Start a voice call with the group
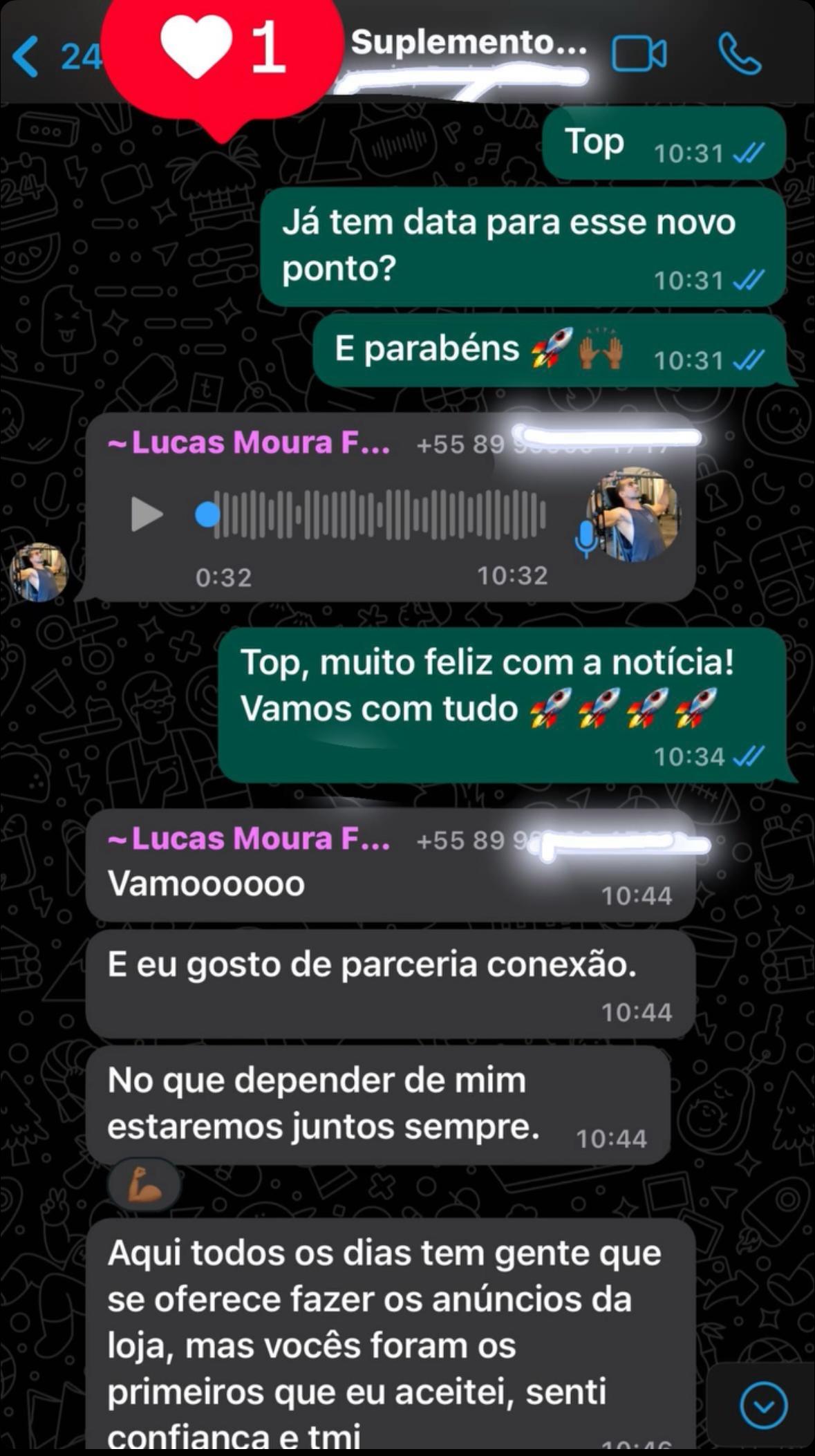This screenshot has width=815, height=1456. [739, 54]
